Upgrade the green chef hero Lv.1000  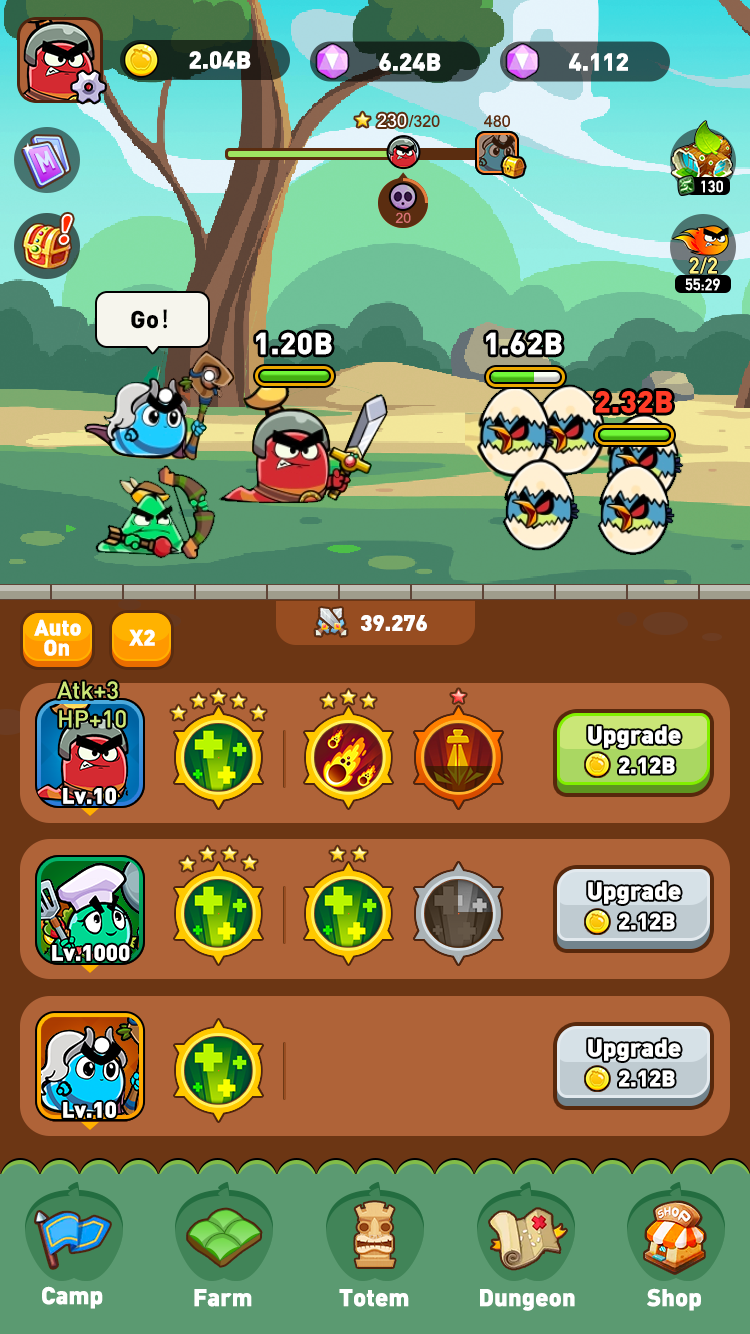point(633,908)
